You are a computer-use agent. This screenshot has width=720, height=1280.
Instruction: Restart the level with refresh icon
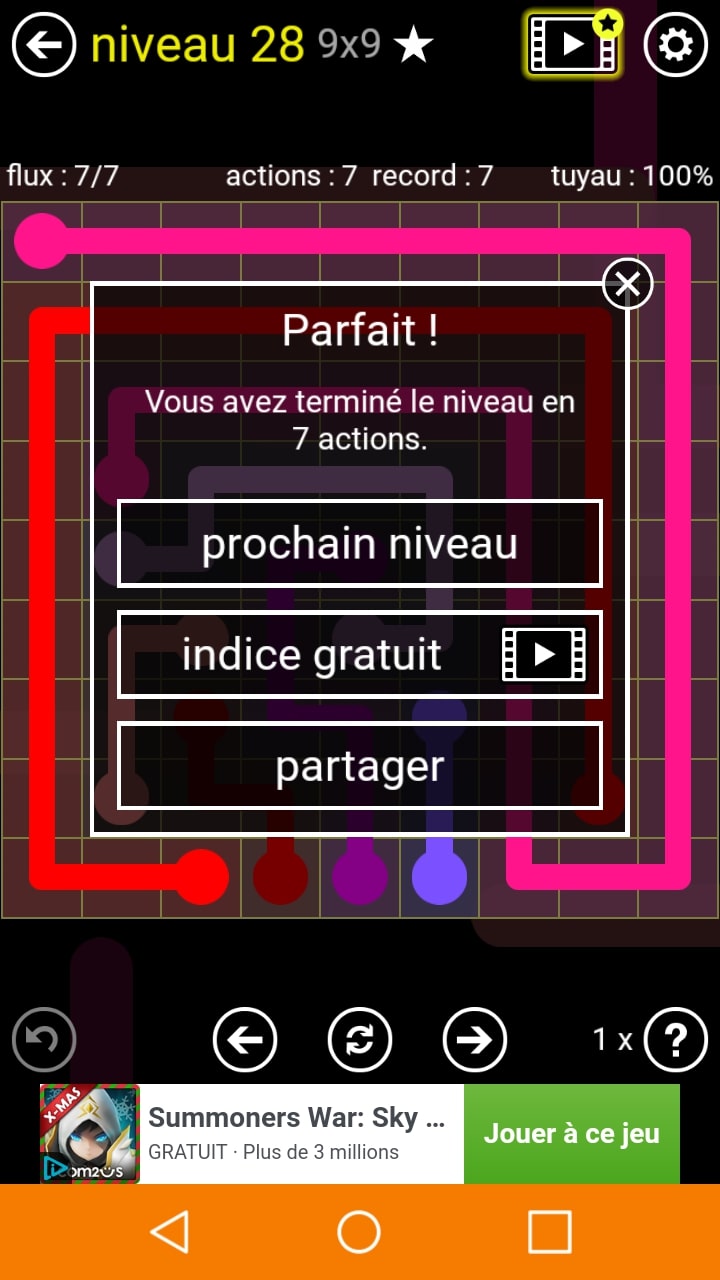360,1040
